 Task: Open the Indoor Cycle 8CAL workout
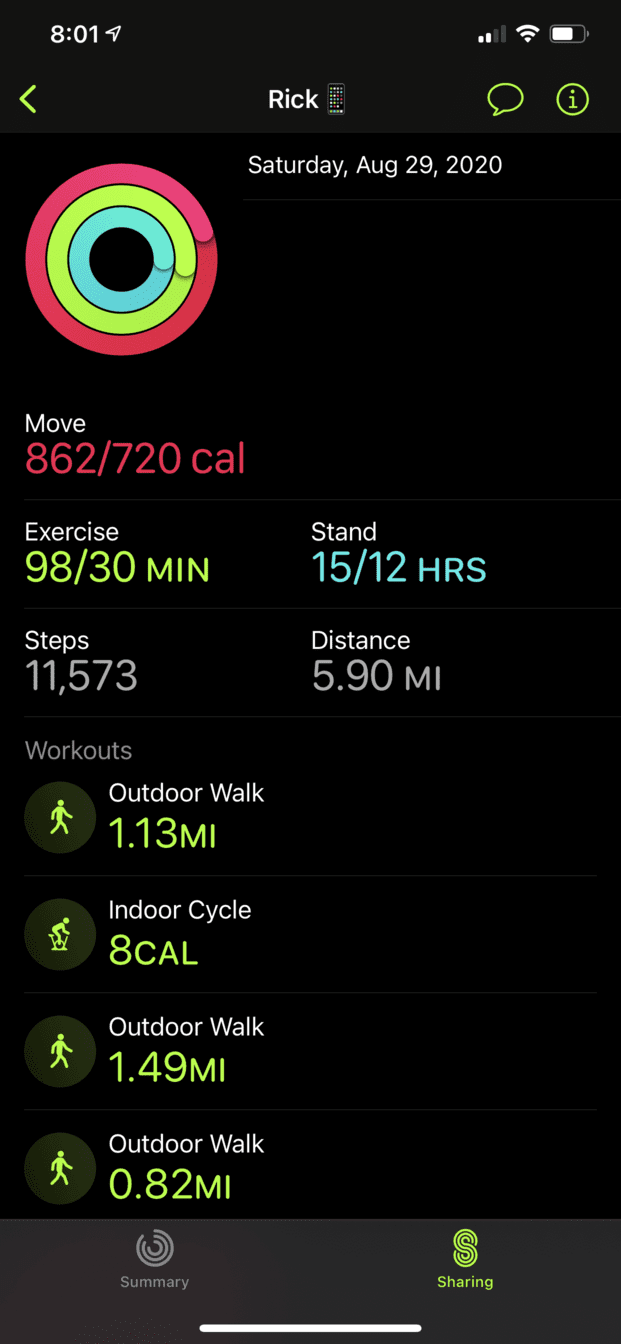(x=310, y=934)
